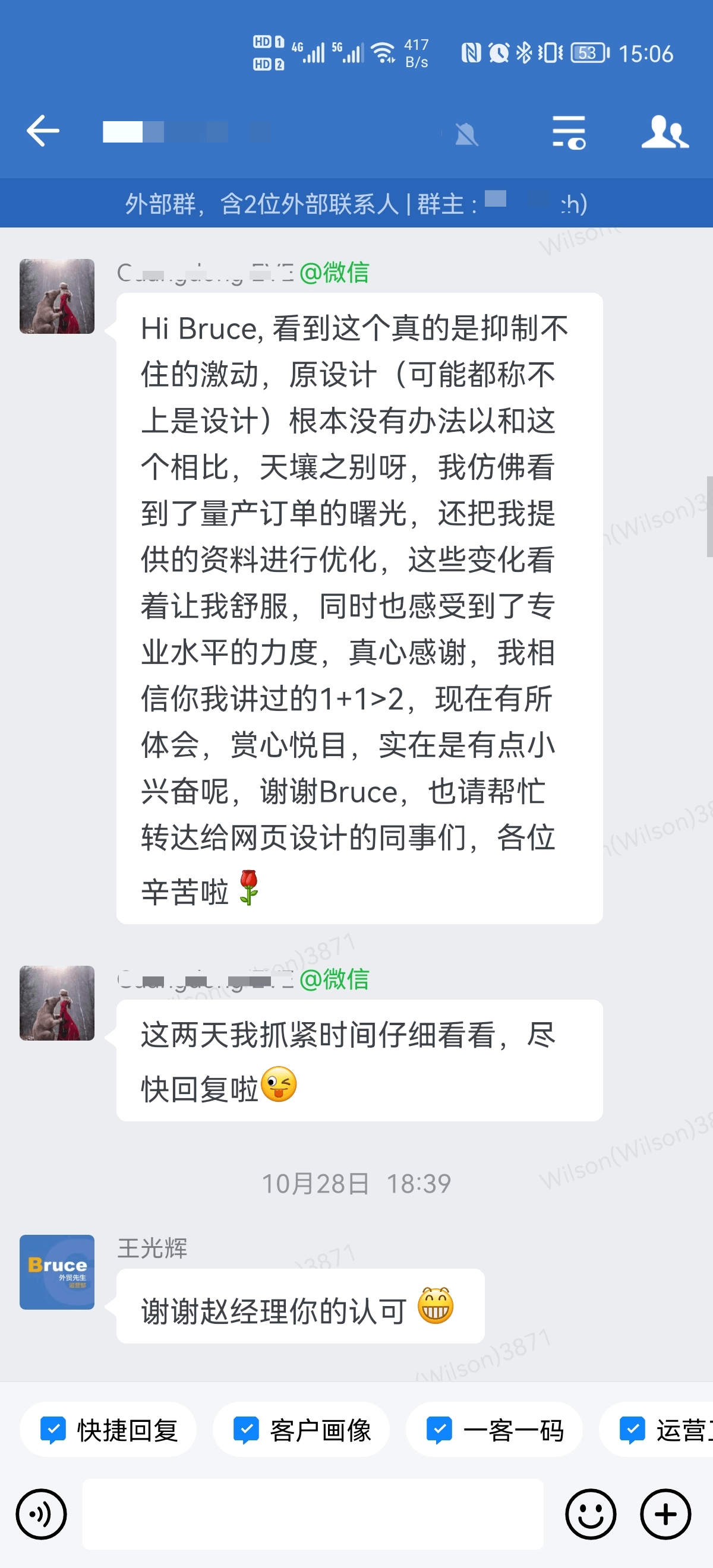Focus the message input box

point(313,1514)
